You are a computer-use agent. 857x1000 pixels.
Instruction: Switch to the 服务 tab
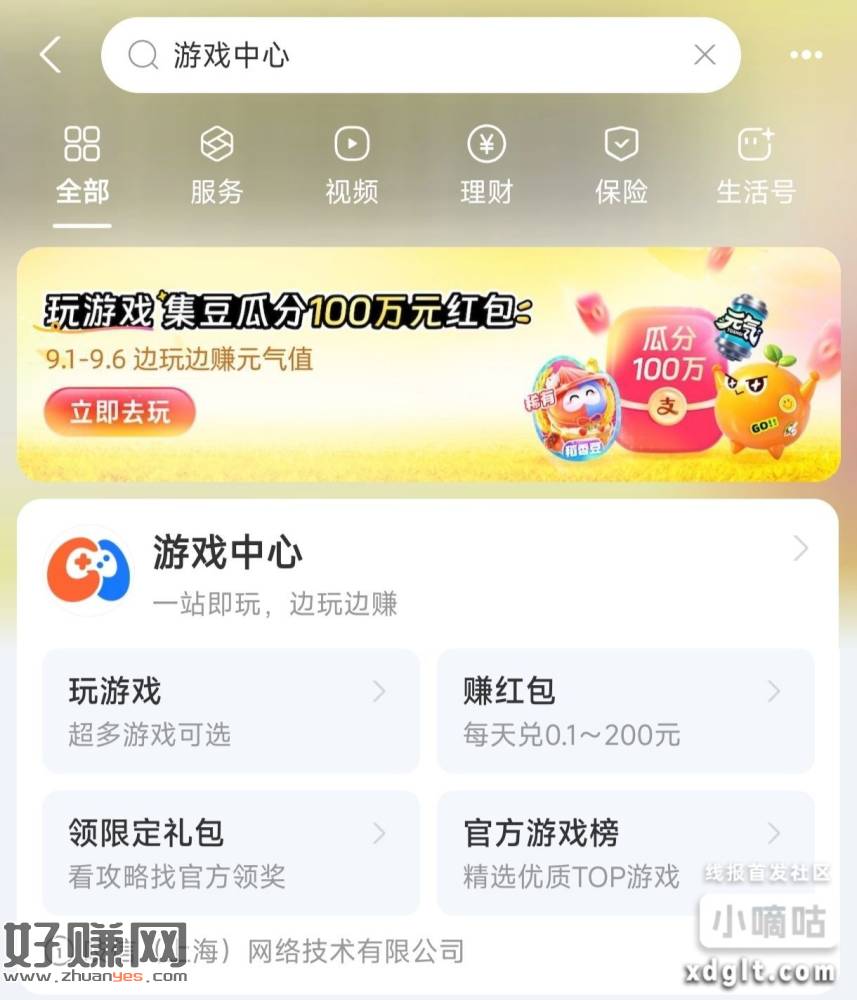click(x=216, y=166)
